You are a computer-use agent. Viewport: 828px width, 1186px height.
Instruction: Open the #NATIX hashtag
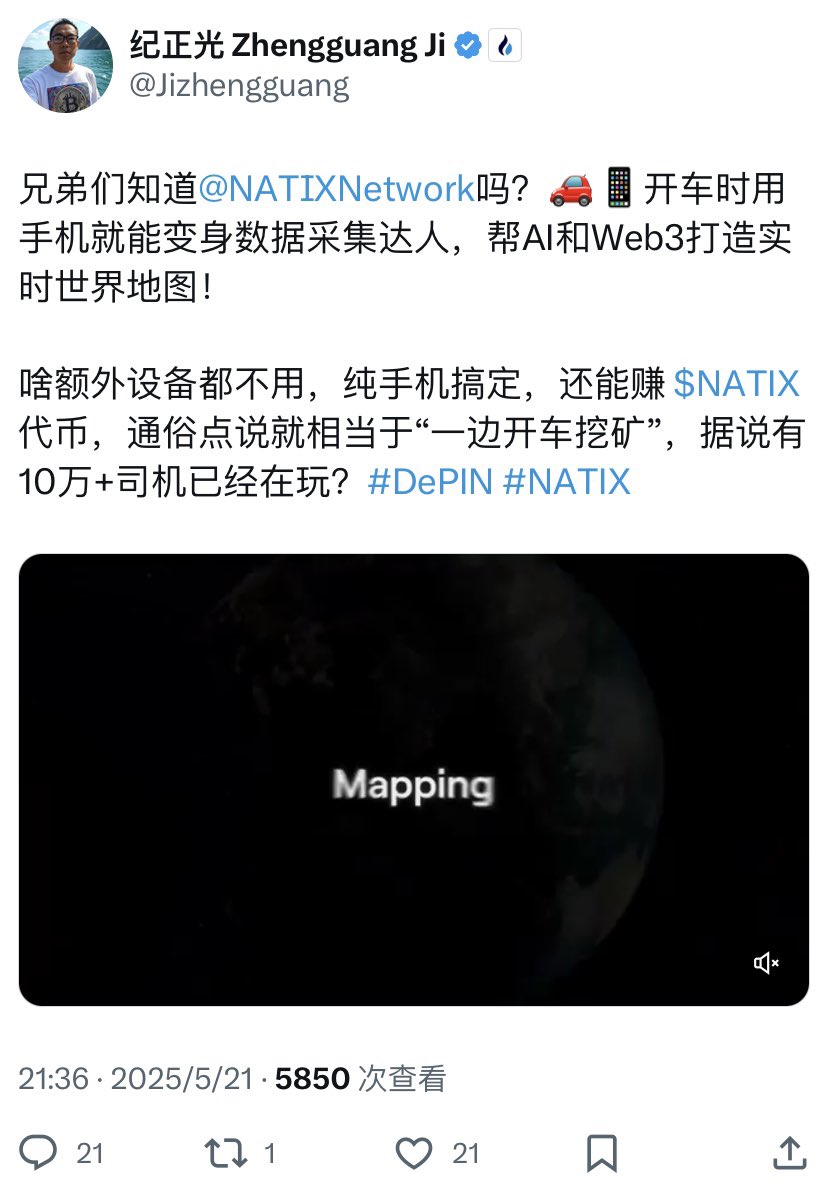point(566,482)
